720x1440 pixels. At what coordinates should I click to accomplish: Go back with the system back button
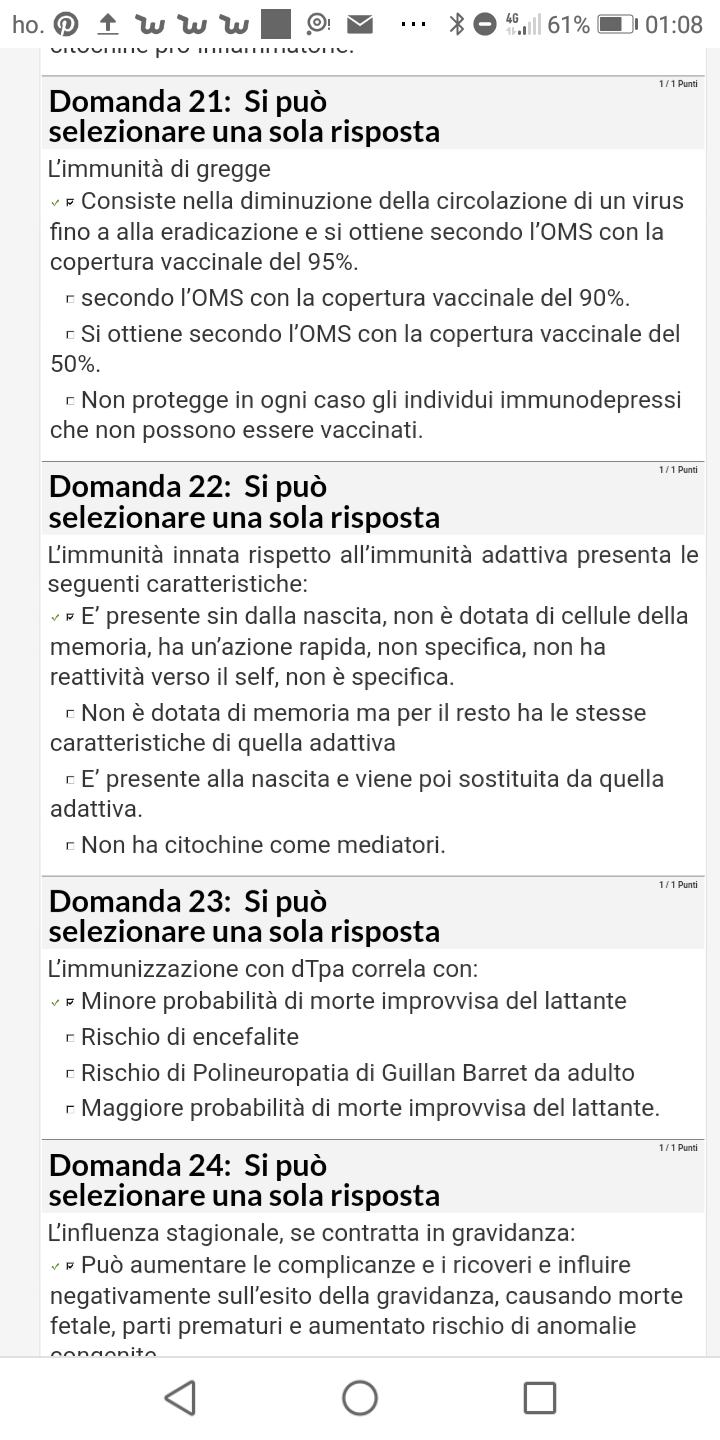(180, 1398)
